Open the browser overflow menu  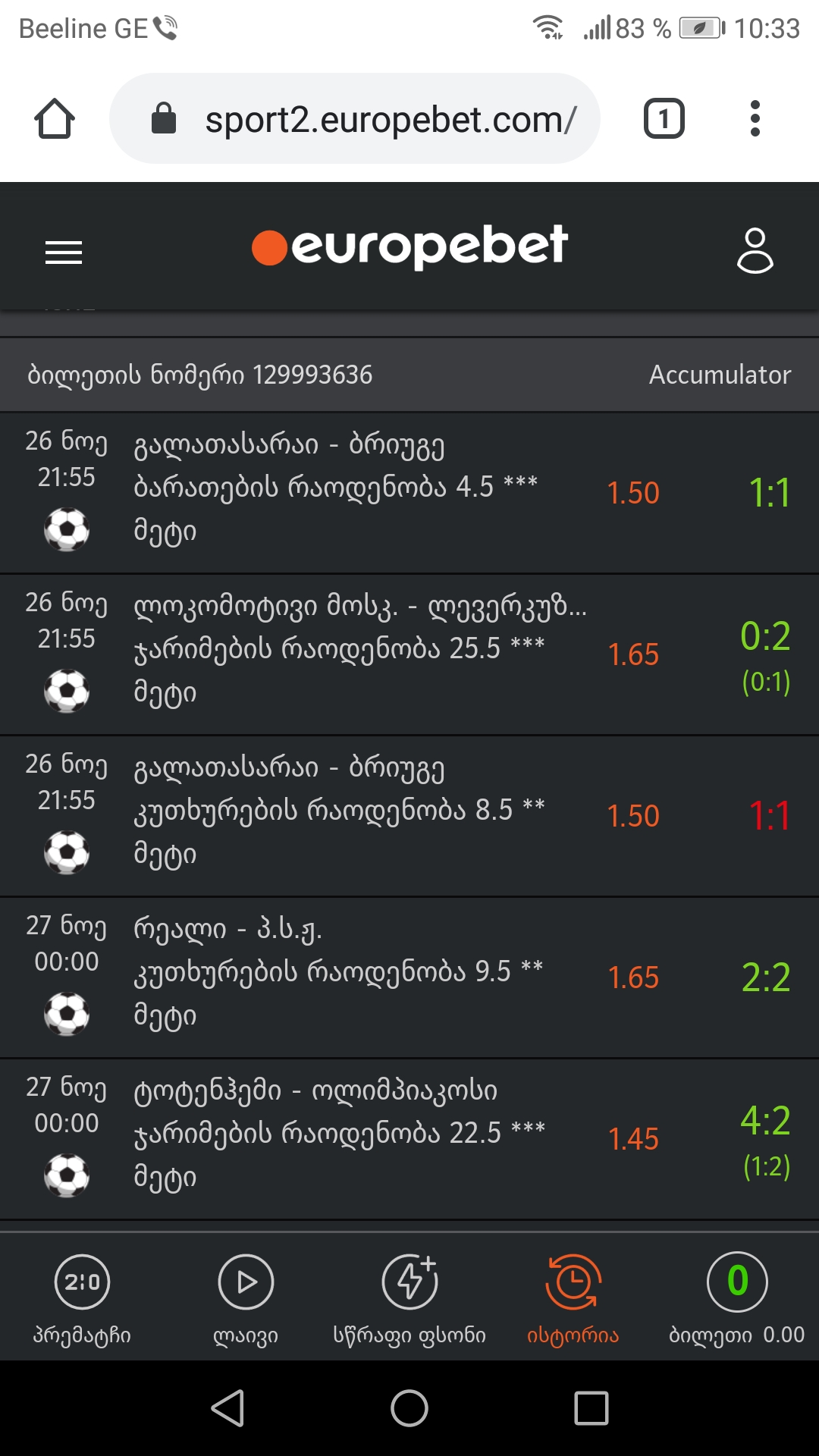click(755, 119)
